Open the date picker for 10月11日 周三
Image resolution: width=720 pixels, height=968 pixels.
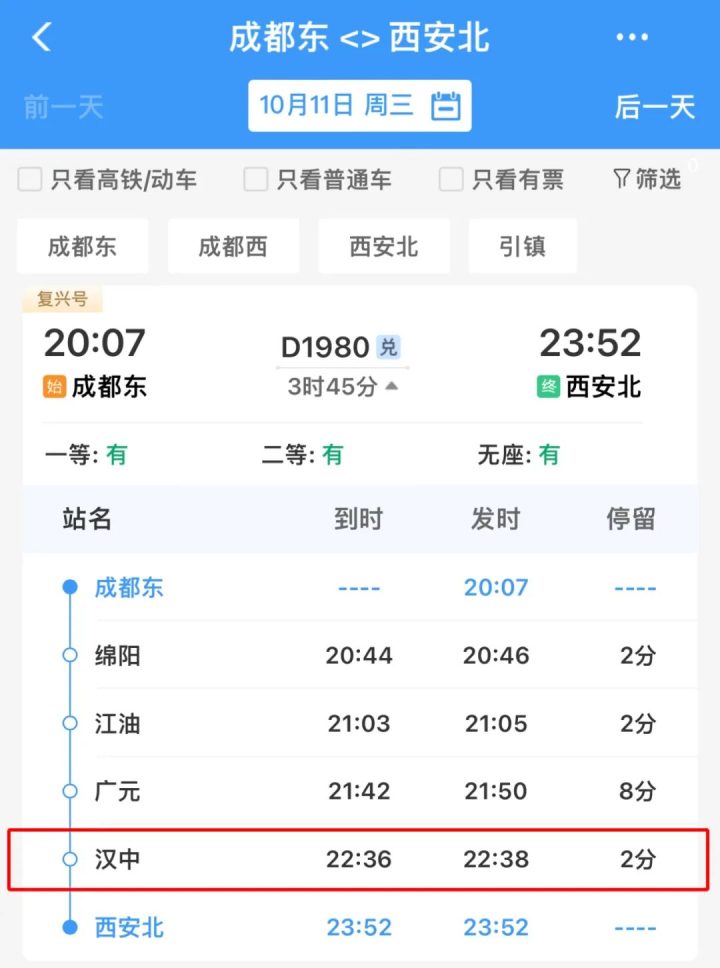tap(359, 106)
